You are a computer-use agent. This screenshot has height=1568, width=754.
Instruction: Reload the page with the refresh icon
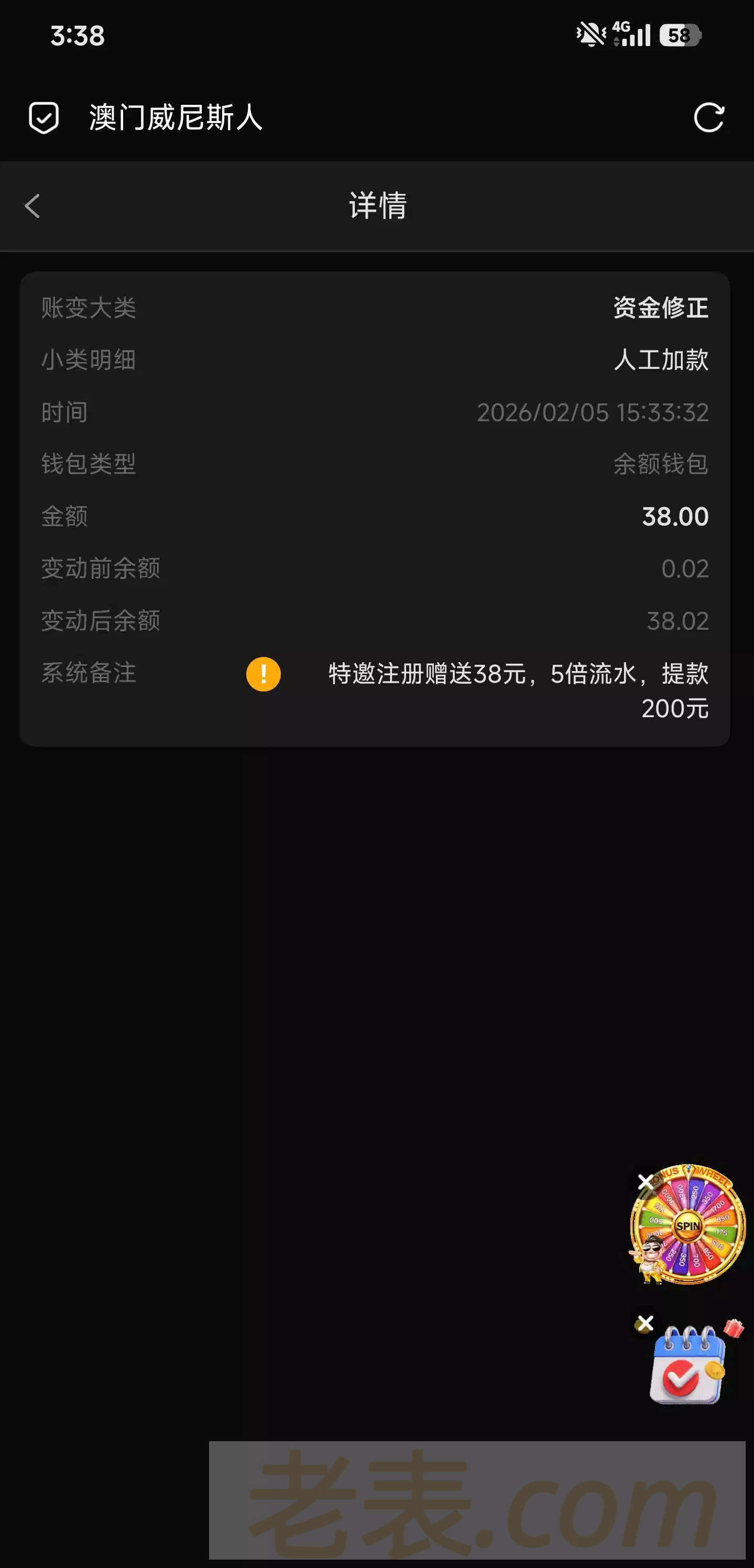click(x=709, y=117)
